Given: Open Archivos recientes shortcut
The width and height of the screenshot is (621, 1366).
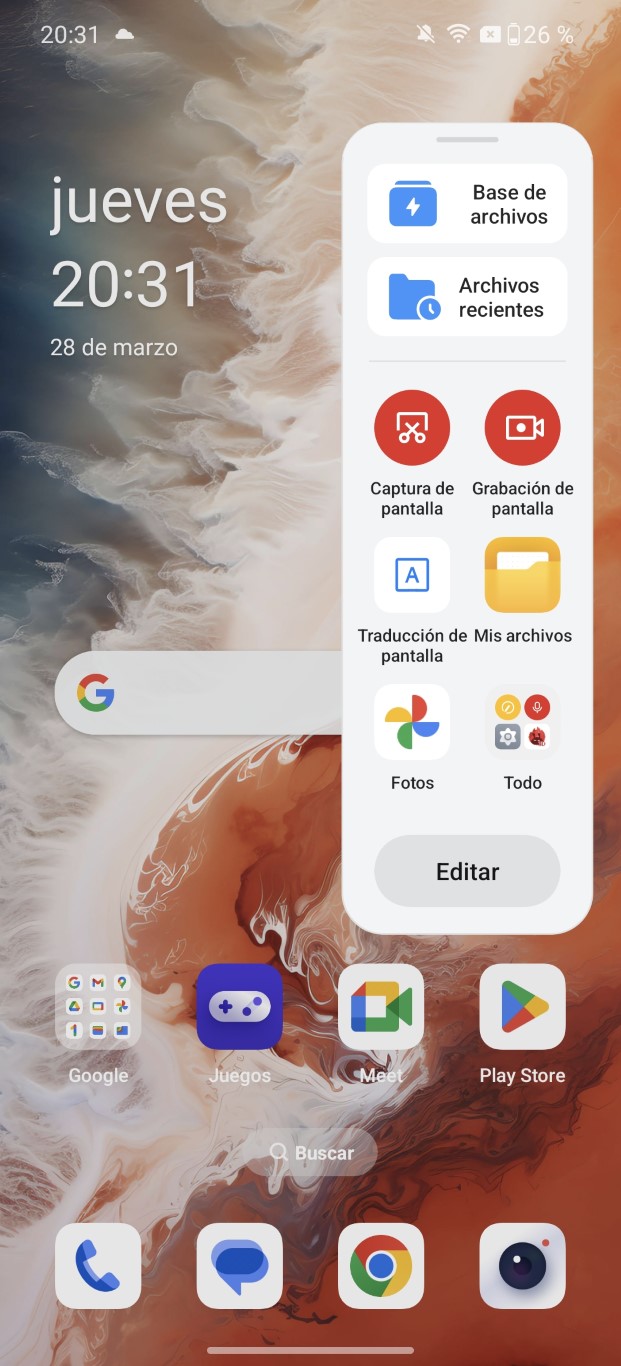Looking at the screenshot, I should 467,297.
